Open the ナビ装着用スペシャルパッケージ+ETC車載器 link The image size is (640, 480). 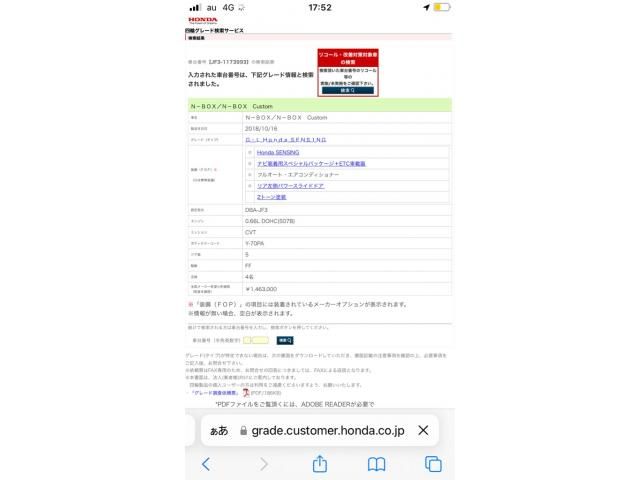311,162
